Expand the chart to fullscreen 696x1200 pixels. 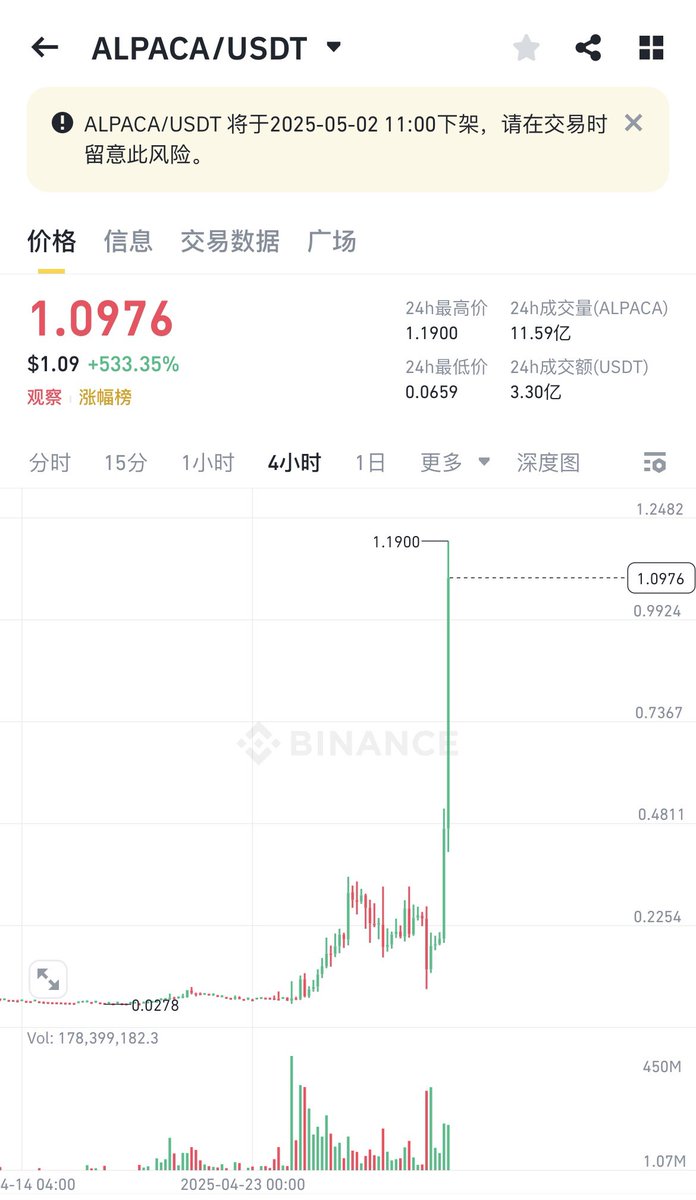click(x=47, y=979)
